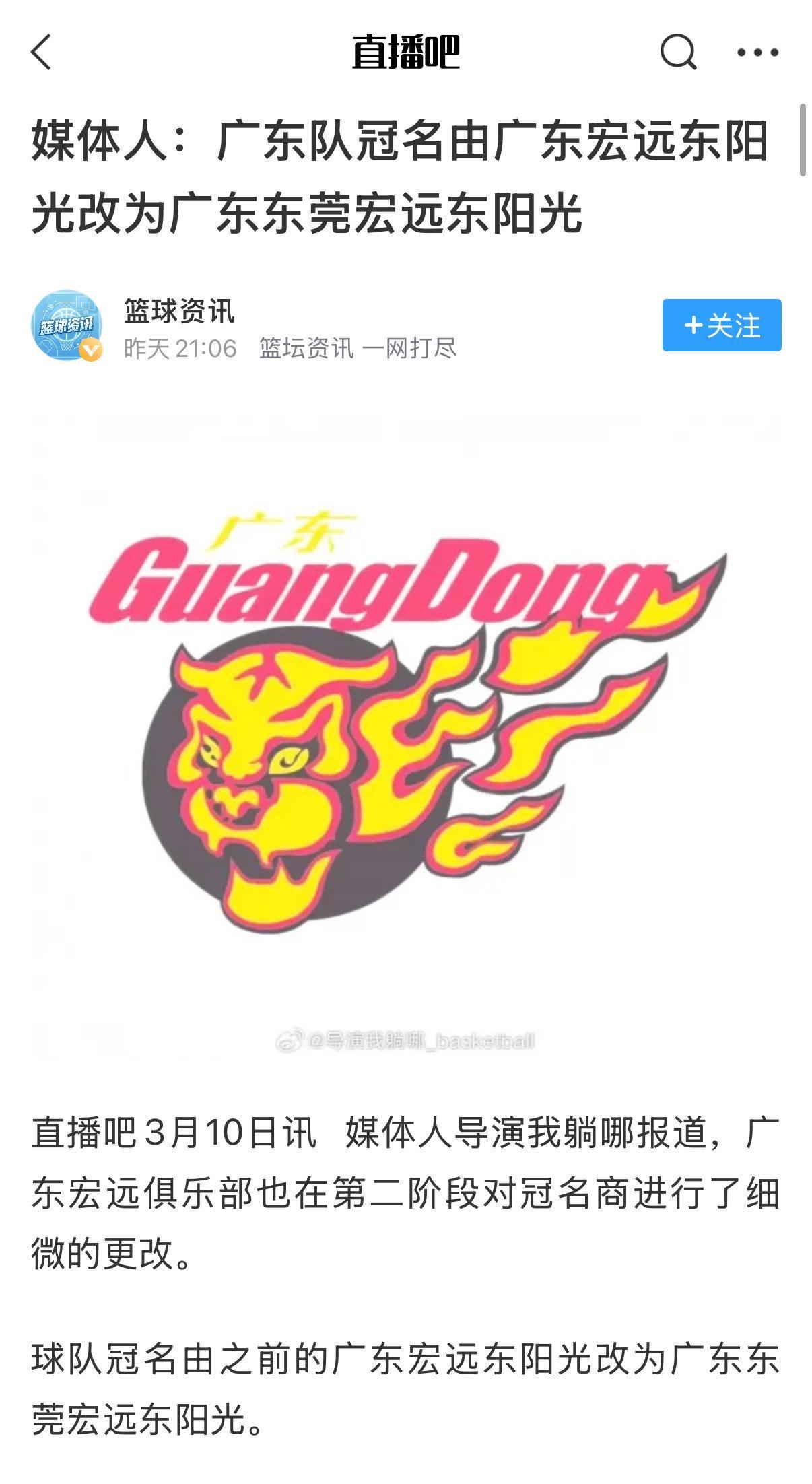Tap the orange verified badge on the avatar
Image resolution: width=812 pixels, height=1484 pixels.
click(x=90, y=349)
